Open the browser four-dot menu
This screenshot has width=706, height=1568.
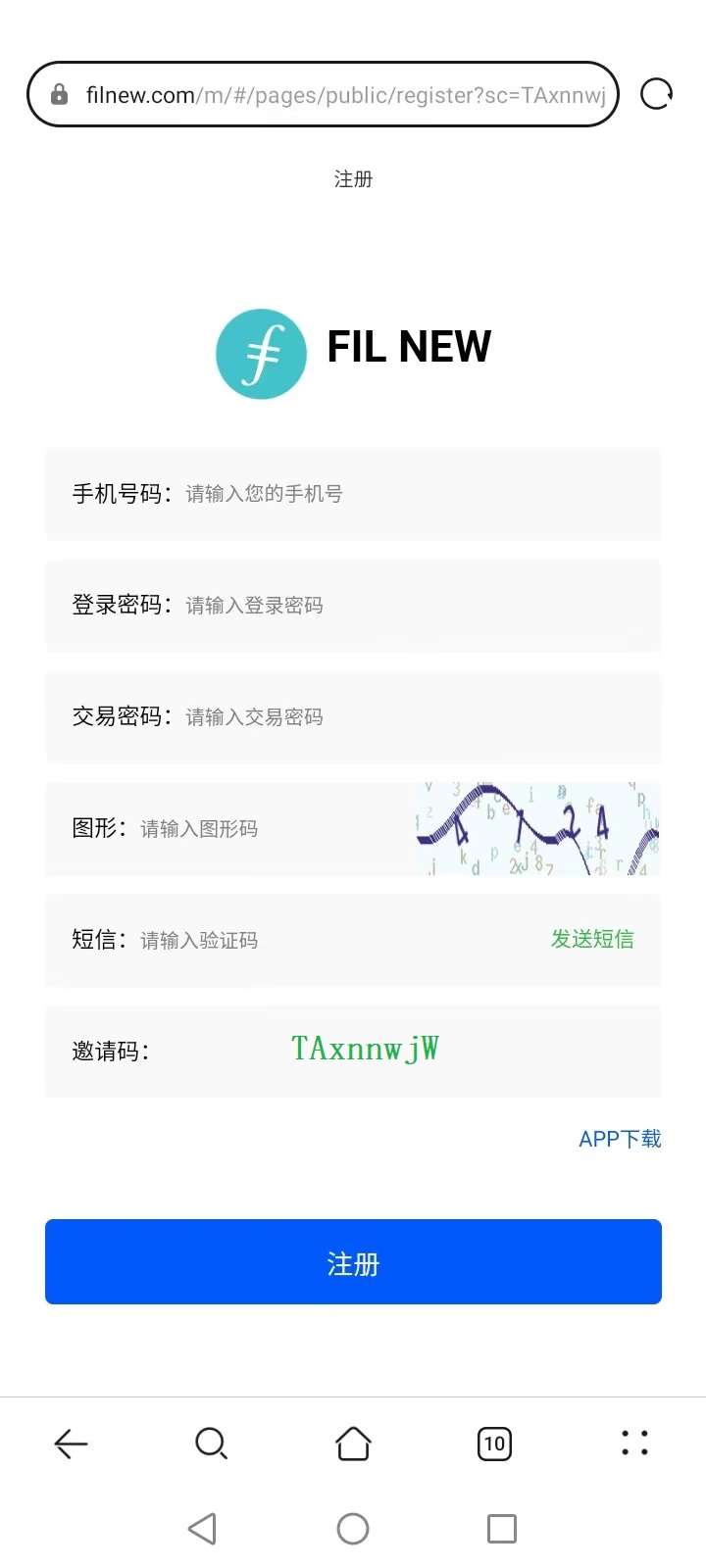click(635, 1444)
